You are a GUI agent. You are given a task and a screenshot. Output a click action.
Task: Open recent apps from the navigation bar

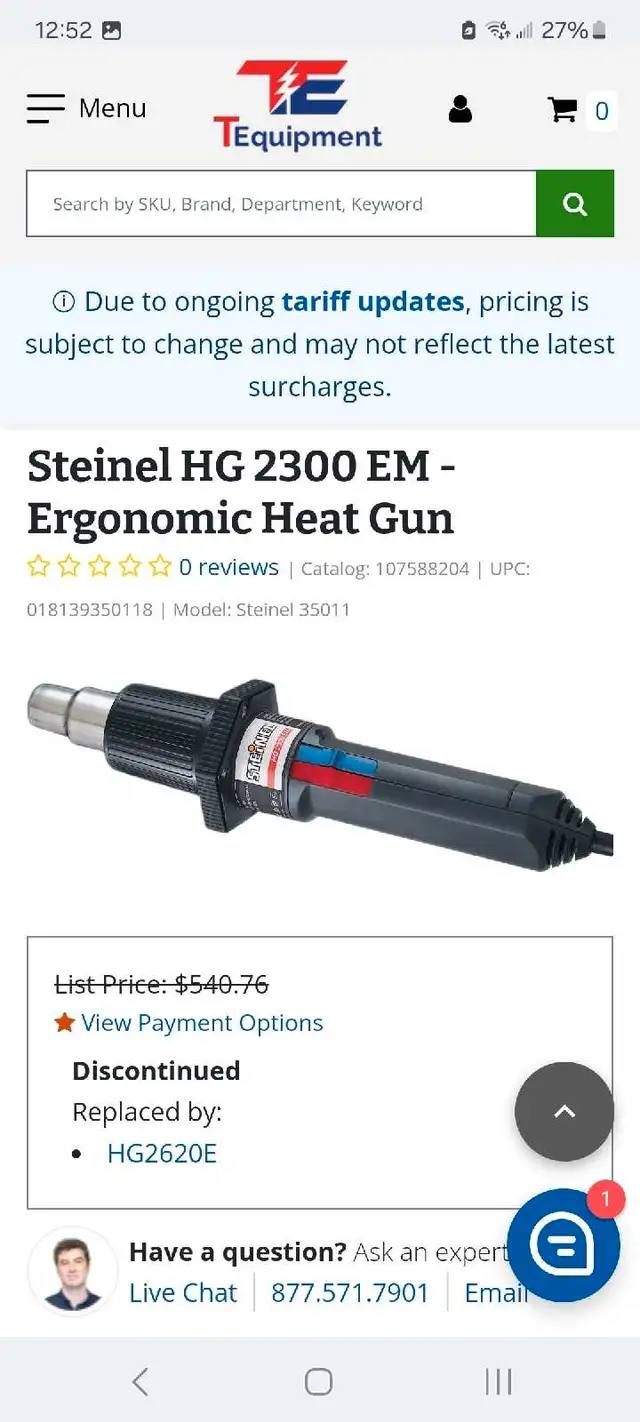tap(498, 1382)
